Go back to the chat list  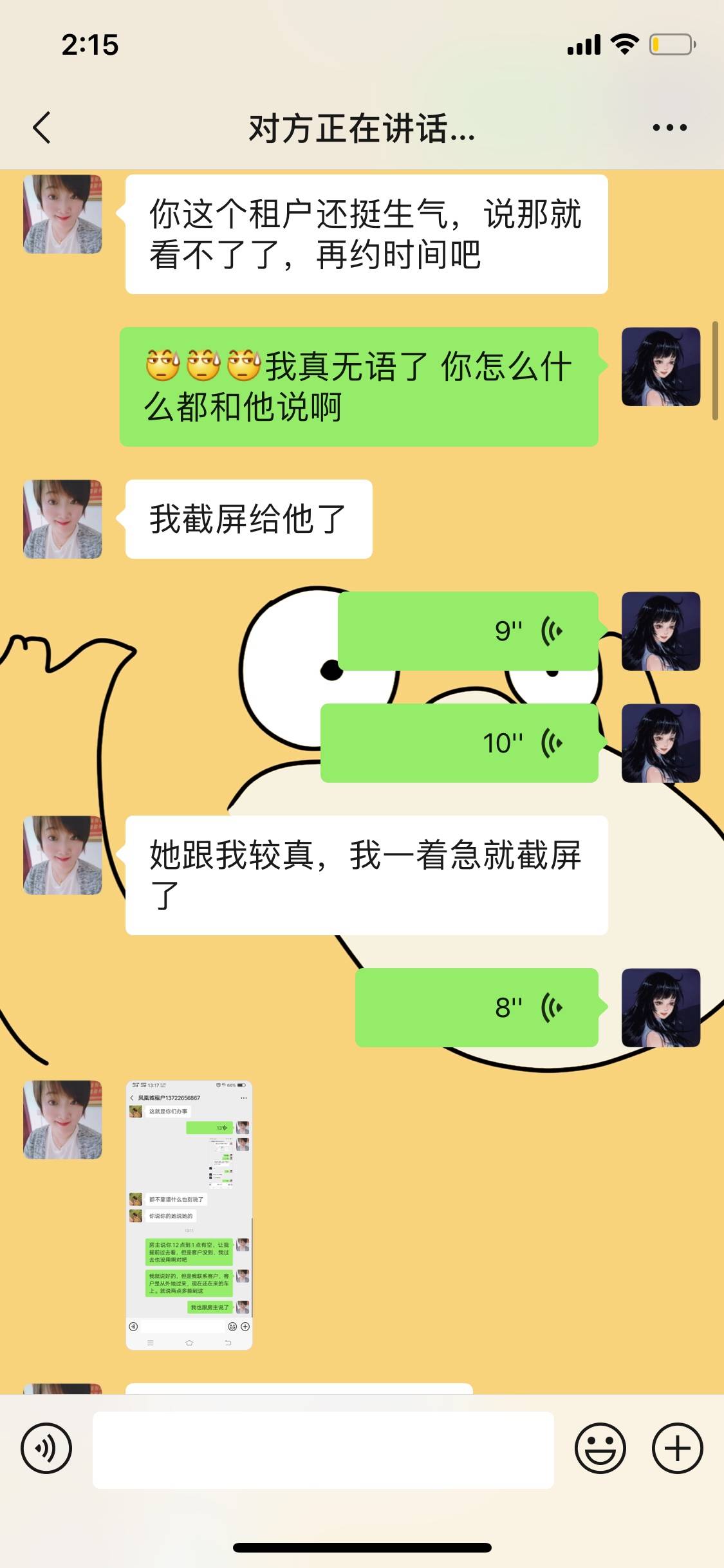pyautogui.click(x=42, y=127)
